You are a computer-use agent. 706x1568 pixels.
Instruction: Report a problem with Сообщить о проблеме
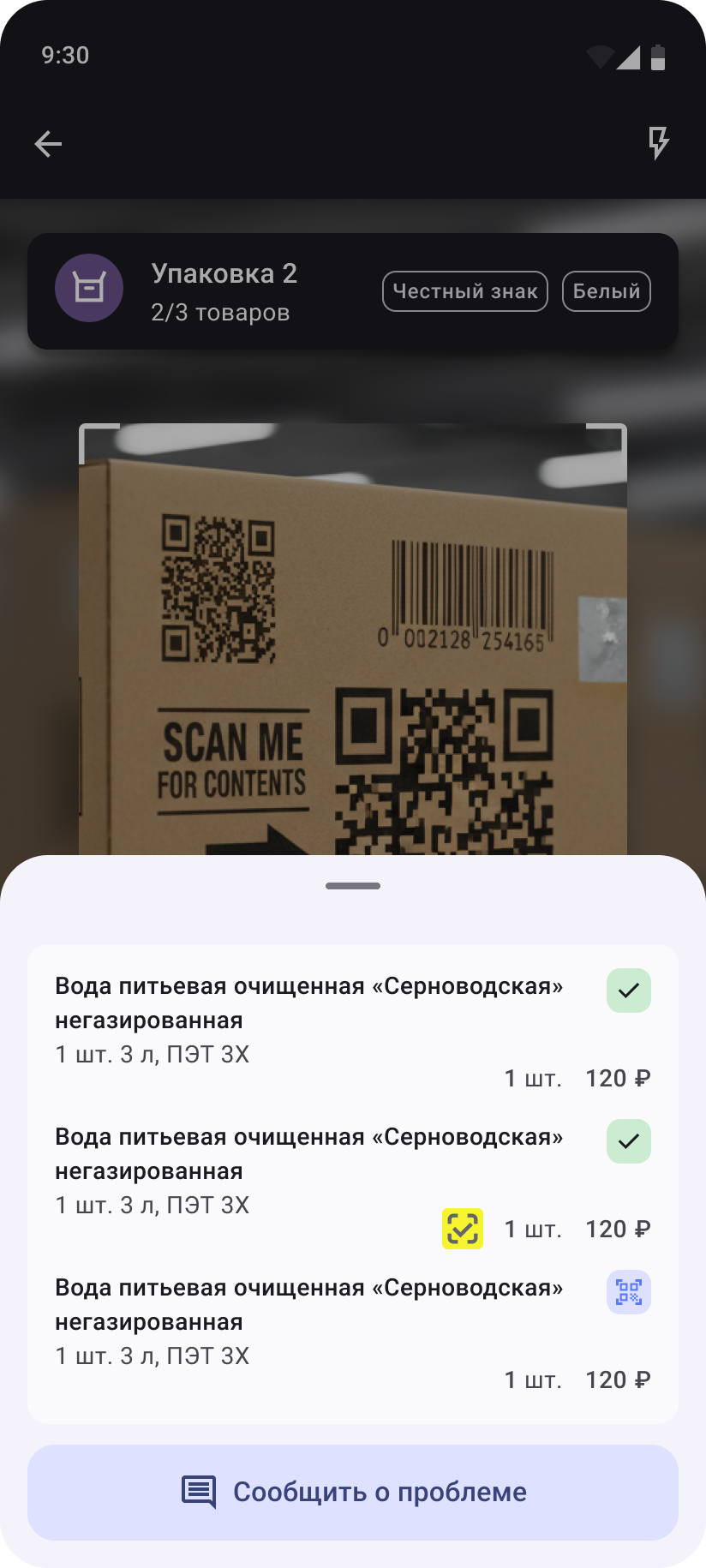(x=353, y=1492)
